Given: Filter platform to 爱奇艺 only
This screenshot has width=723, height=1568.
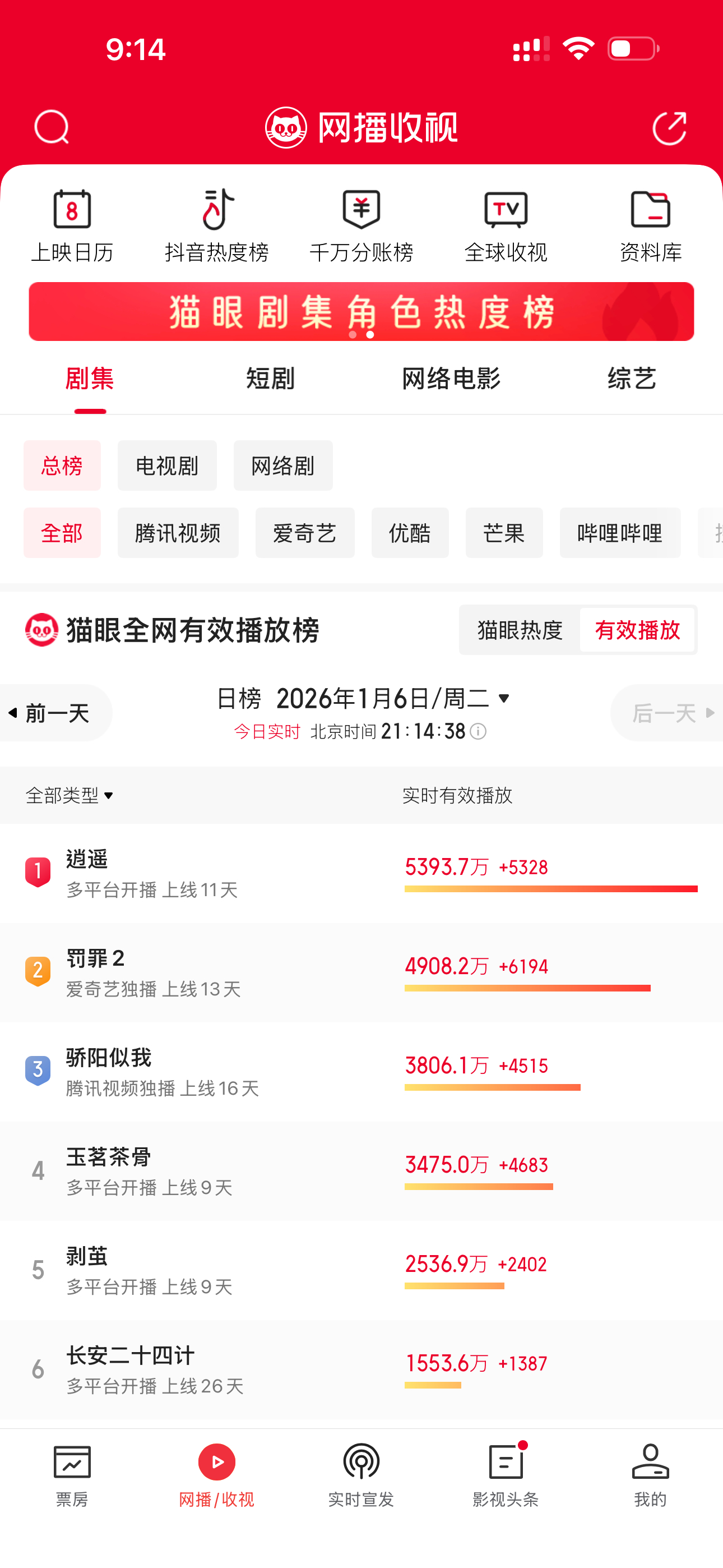Looking at the screenshot, I should click(x=304, y=533).
